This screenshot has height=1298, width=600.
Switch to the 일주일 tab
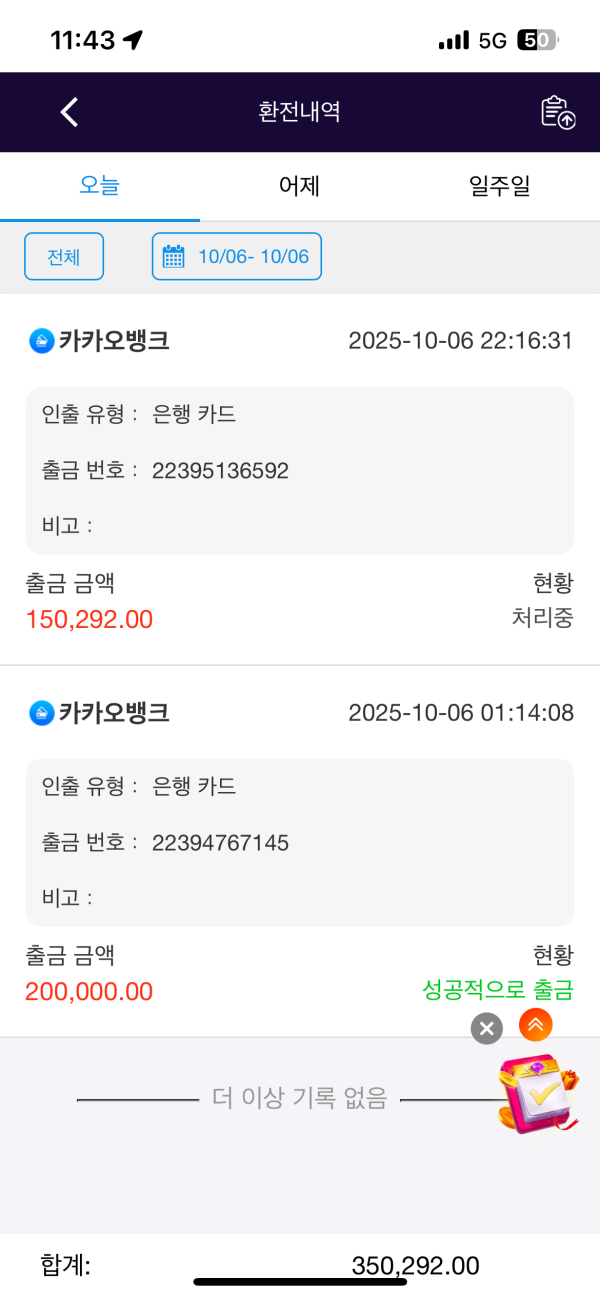[x=499, y=186]
